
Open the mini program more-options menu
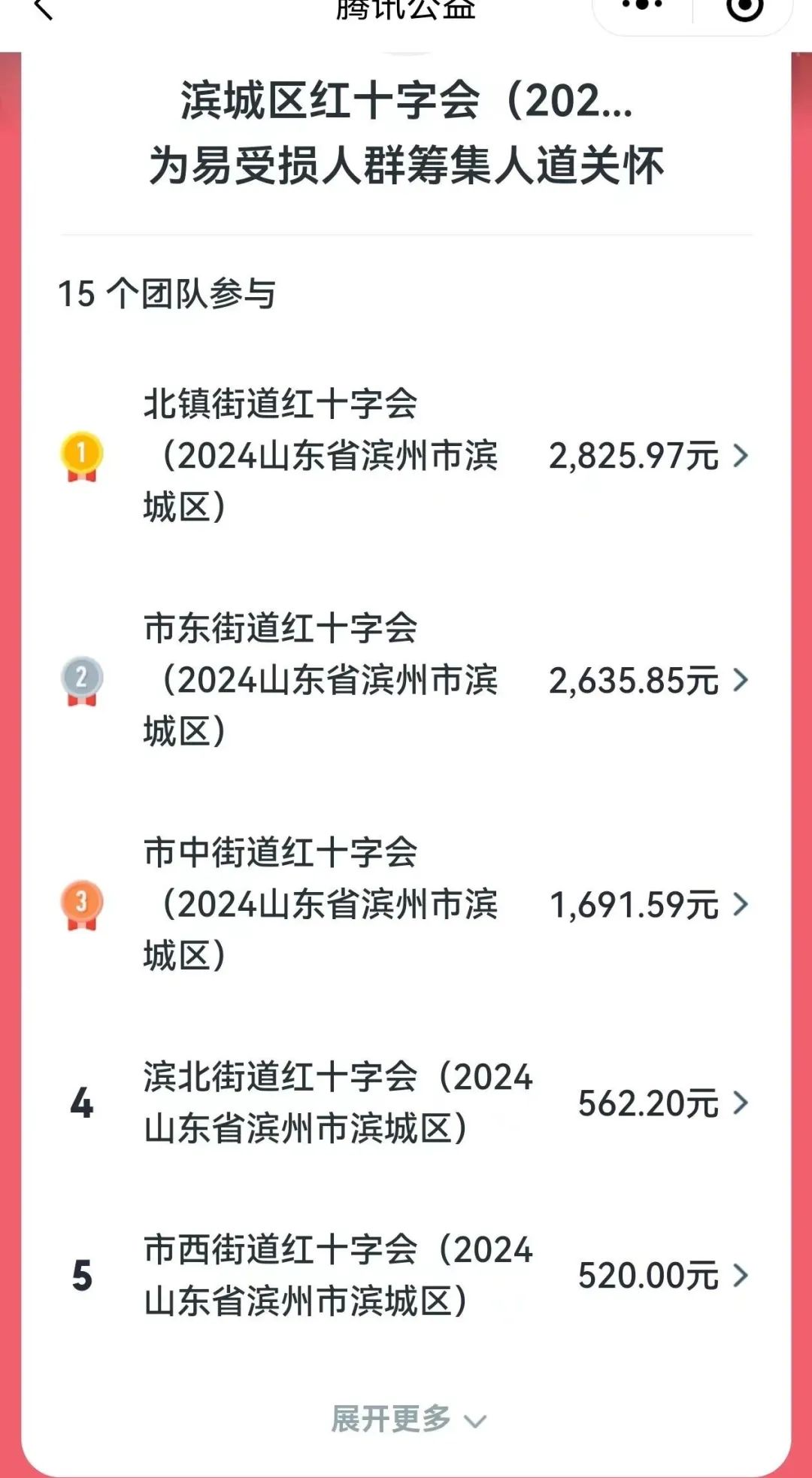coord(642,6)
